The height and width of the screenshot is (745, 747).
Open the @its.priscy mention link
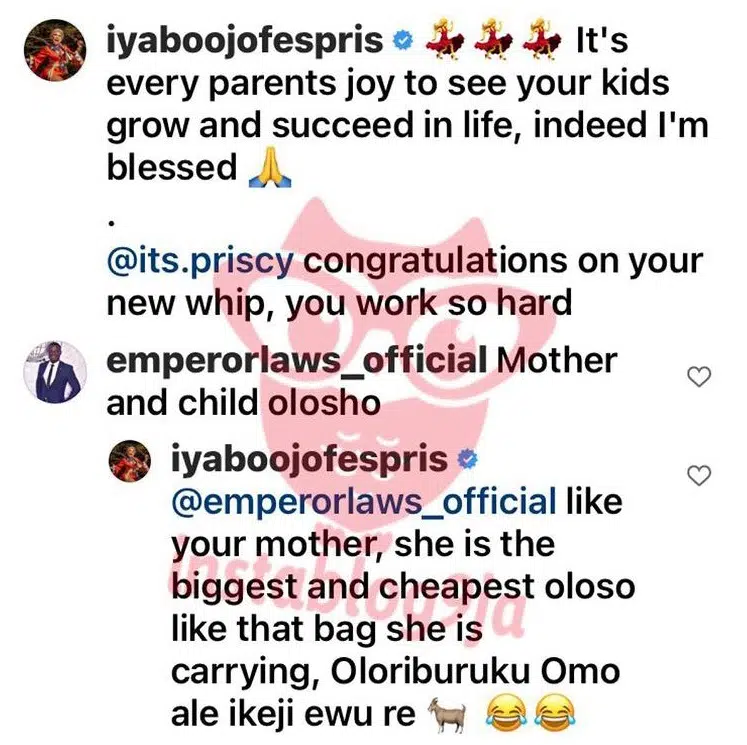pos(202,263)
